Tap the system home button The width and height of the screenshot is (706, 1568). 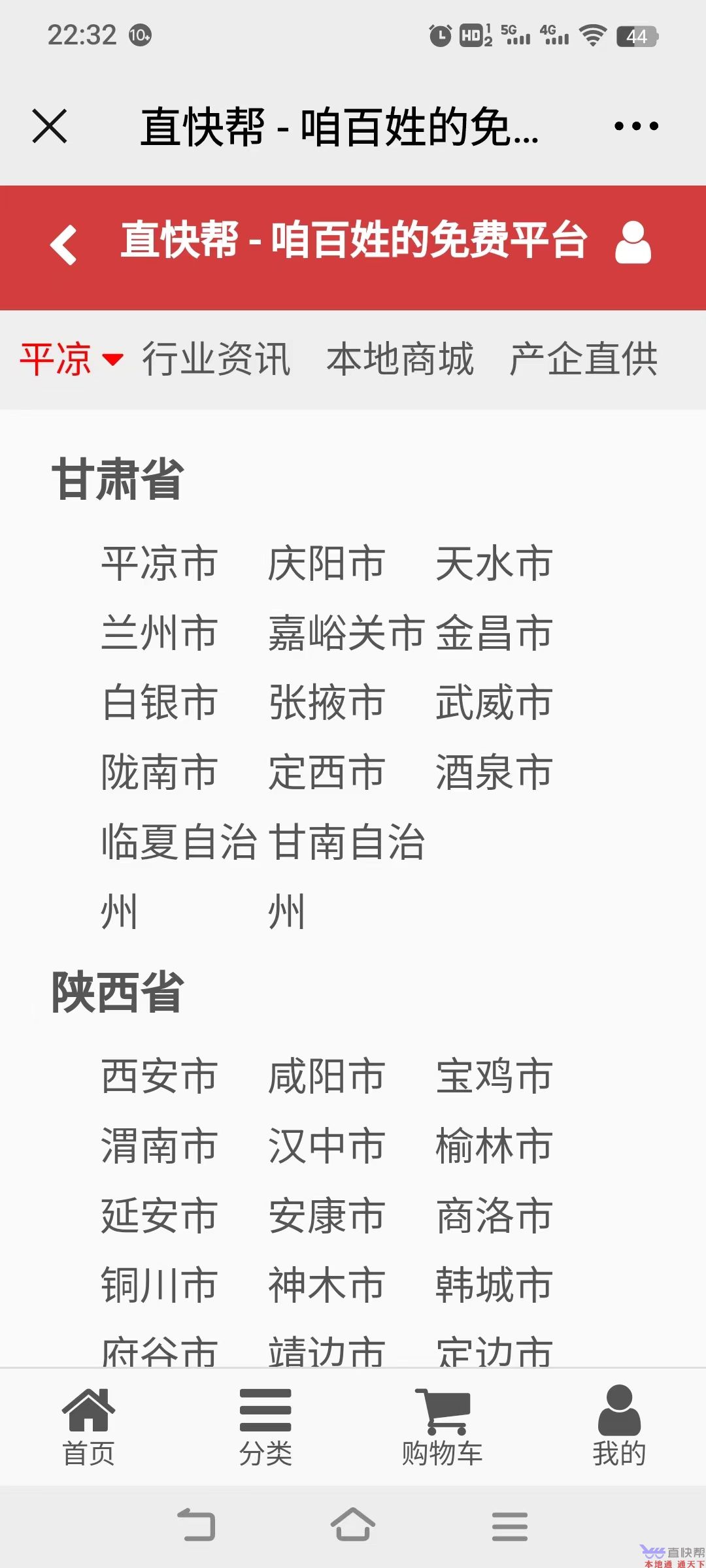coord(353,1524)
